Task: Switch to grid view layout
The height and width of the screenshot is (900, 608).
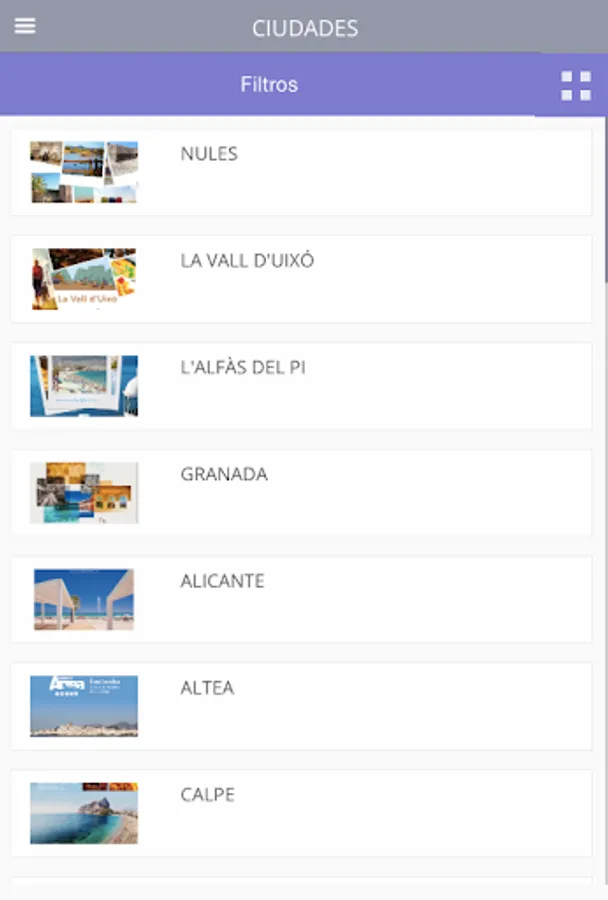Action: click(576, 86)
